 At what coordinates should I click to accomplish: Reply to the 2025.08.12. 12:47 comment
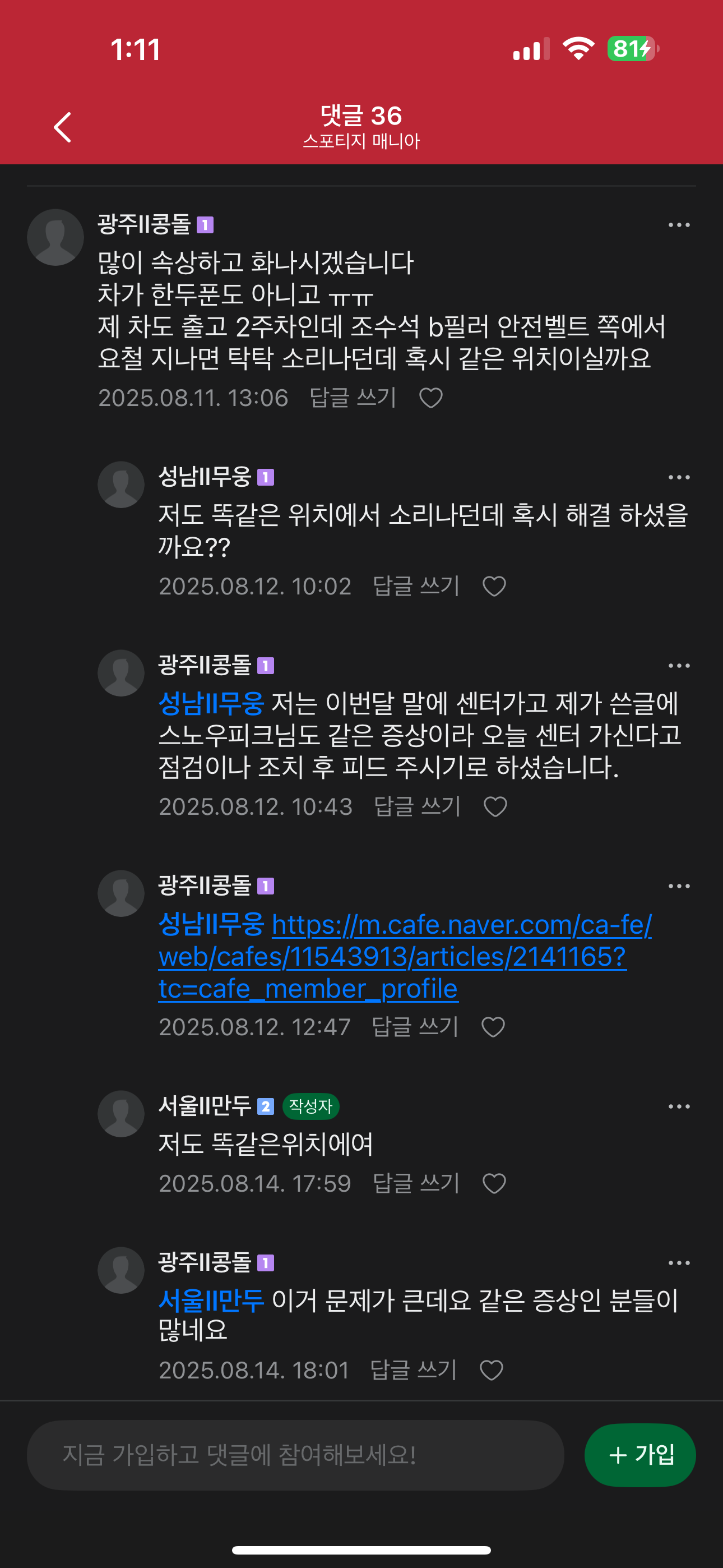415,1027
